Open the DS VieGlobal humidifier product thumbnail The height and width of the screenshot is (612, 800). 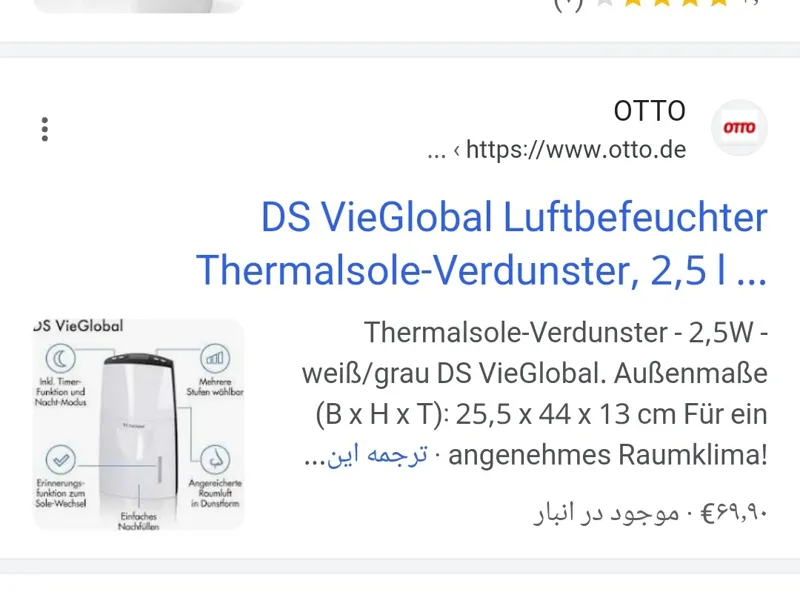pos(139,424)
